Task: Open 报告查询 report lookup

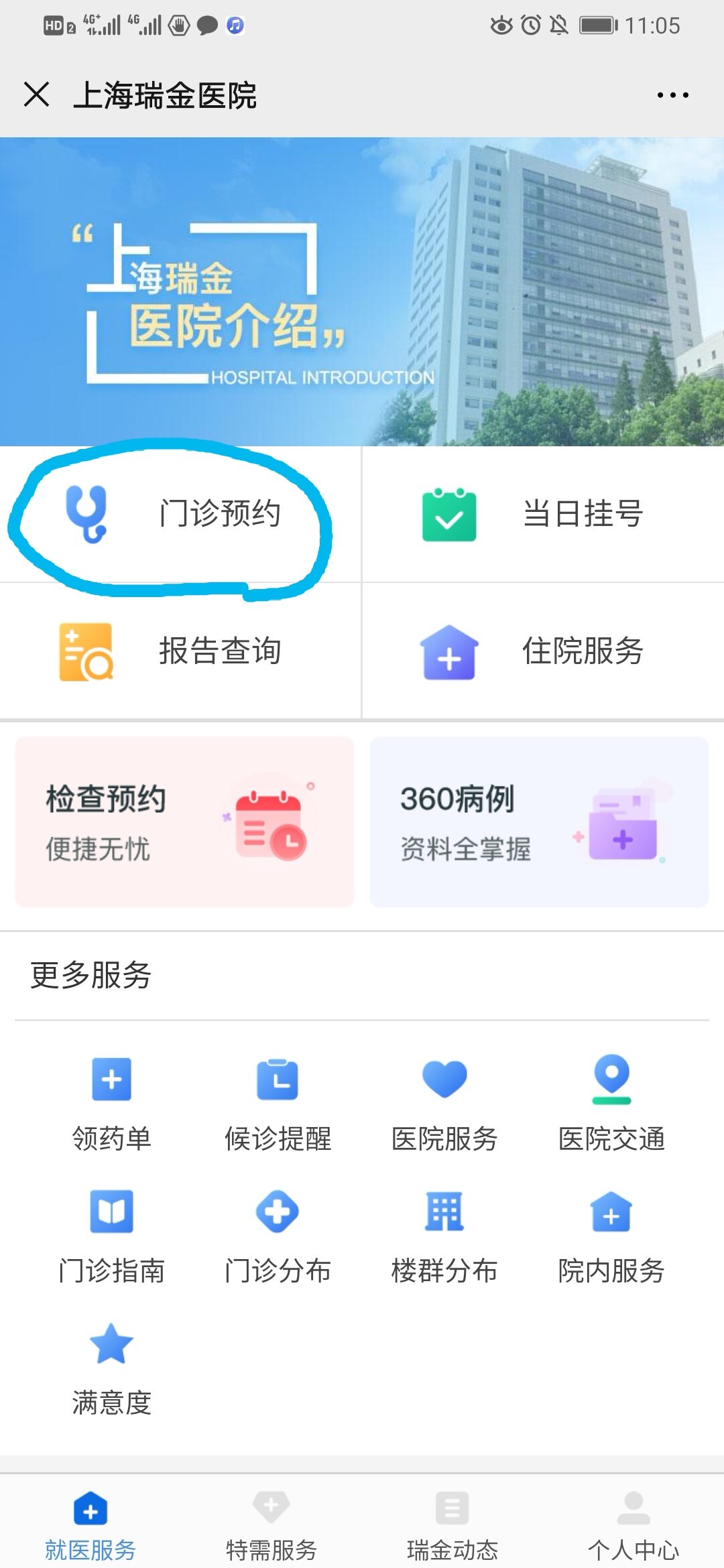Action: [180, 651]
